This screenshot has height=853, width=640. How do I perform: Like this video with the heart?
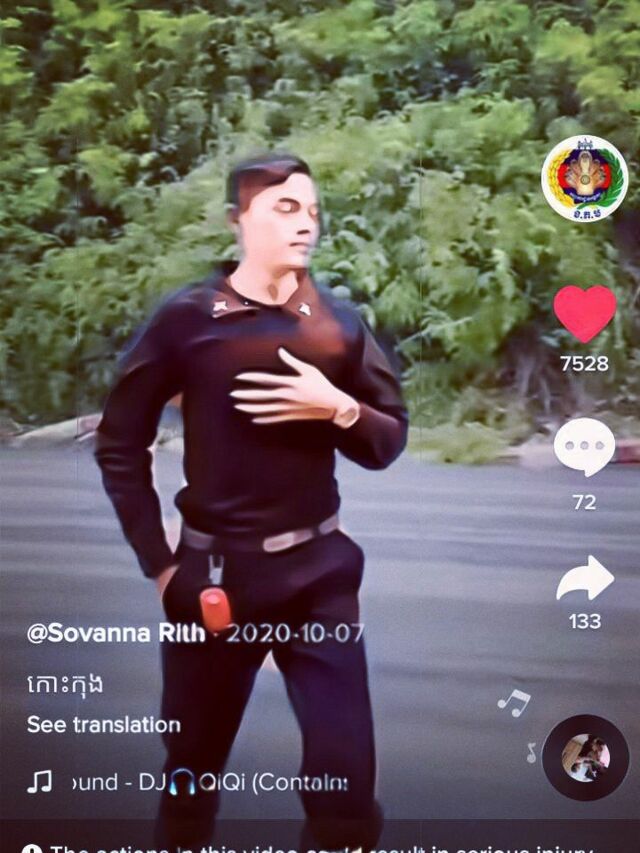585,313
